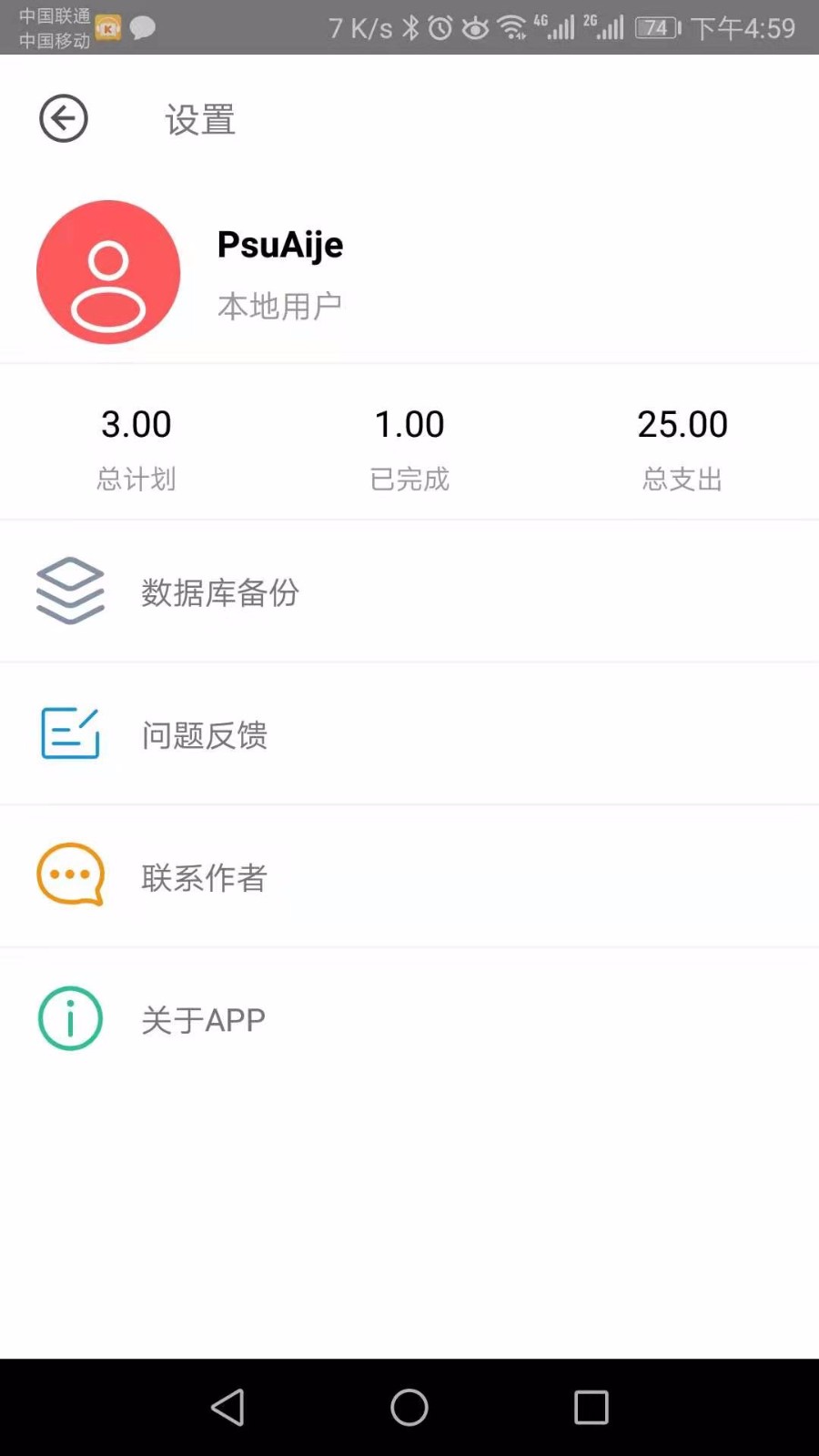Open the 数据库备份 database backup icon
Viewport: 819px width, 1456px height.
(x=70, y=590)
